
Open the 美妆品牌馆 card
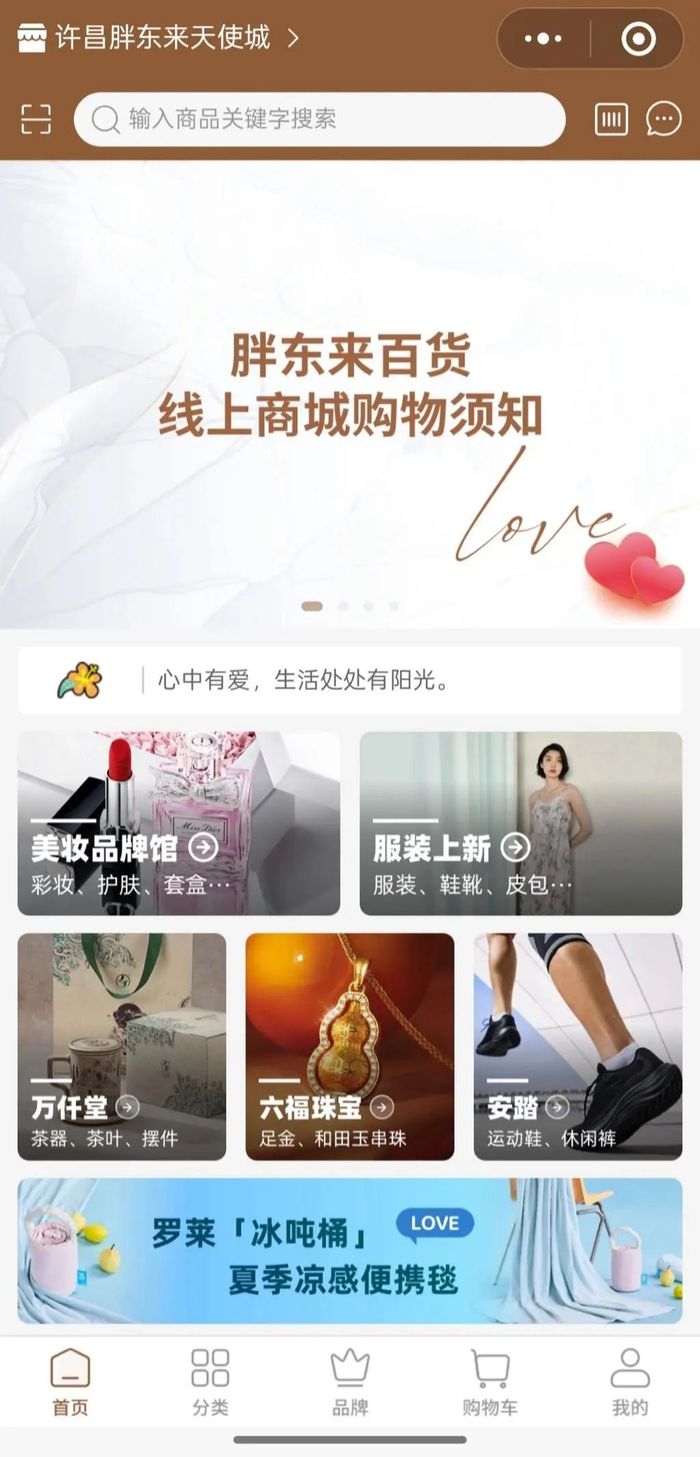[x=179, y=823]
